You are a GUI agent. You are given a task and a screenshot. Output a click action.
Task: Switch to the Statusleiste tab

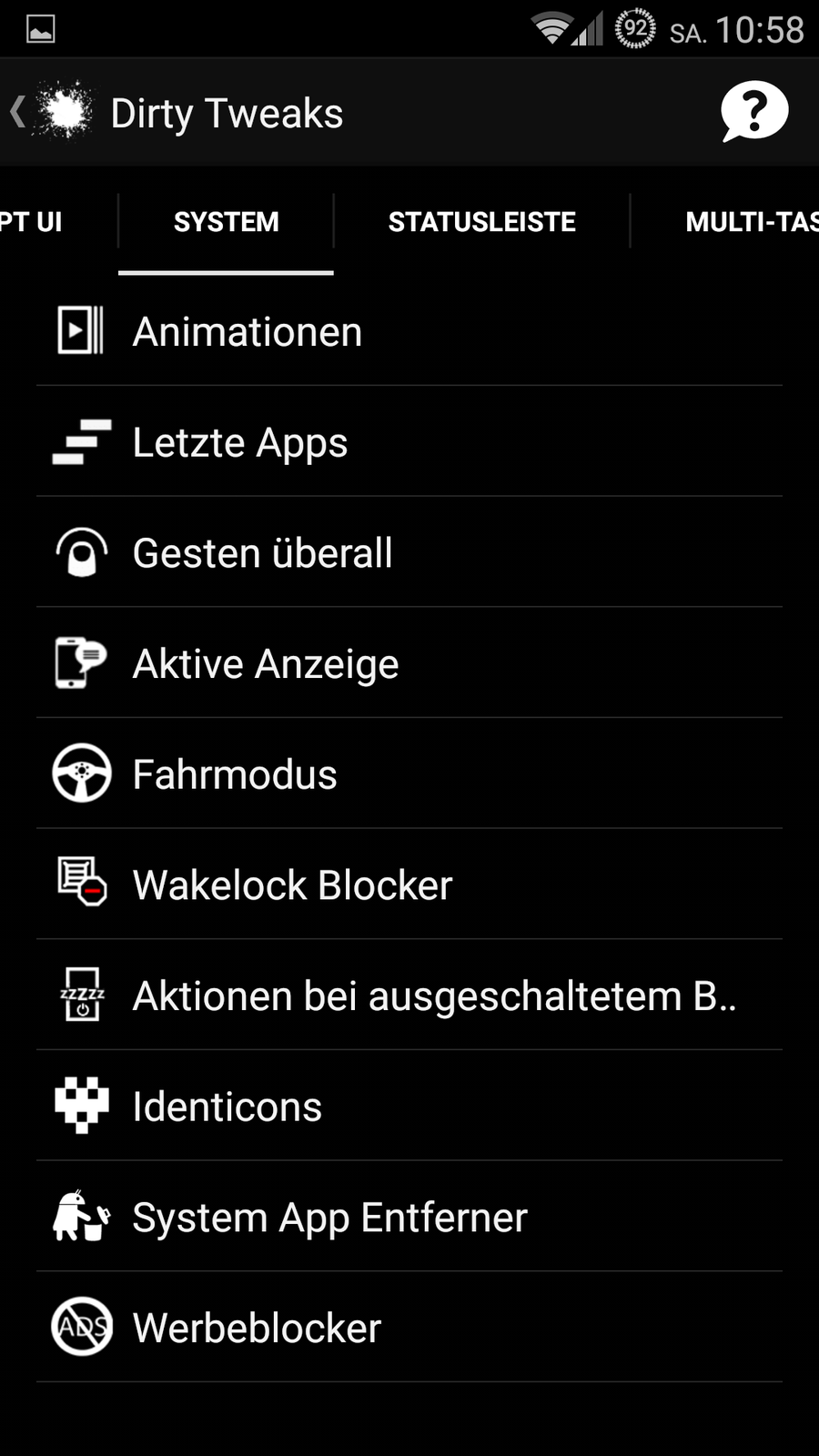(481, 222)
